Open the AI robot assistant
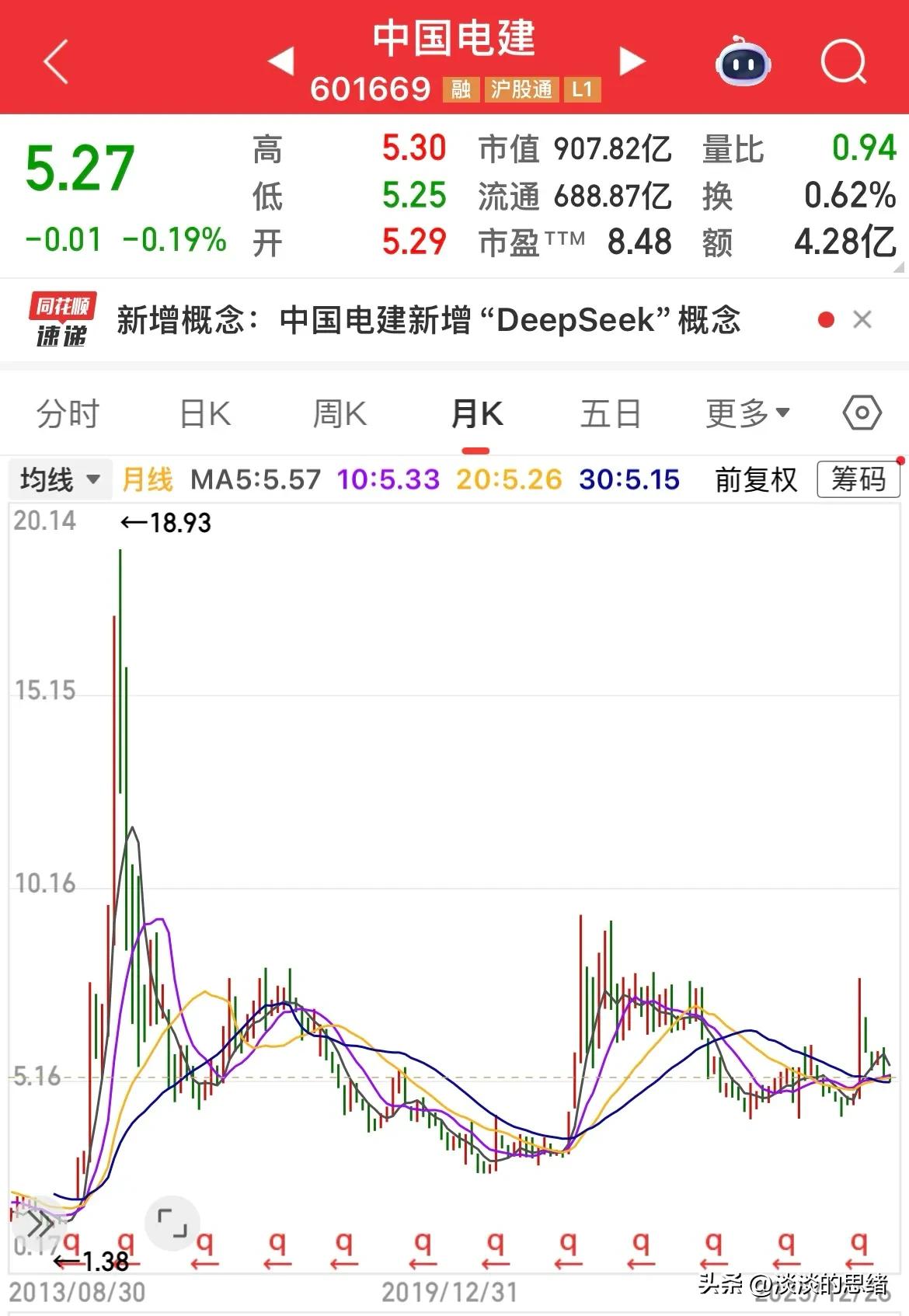 pos(744,64)
